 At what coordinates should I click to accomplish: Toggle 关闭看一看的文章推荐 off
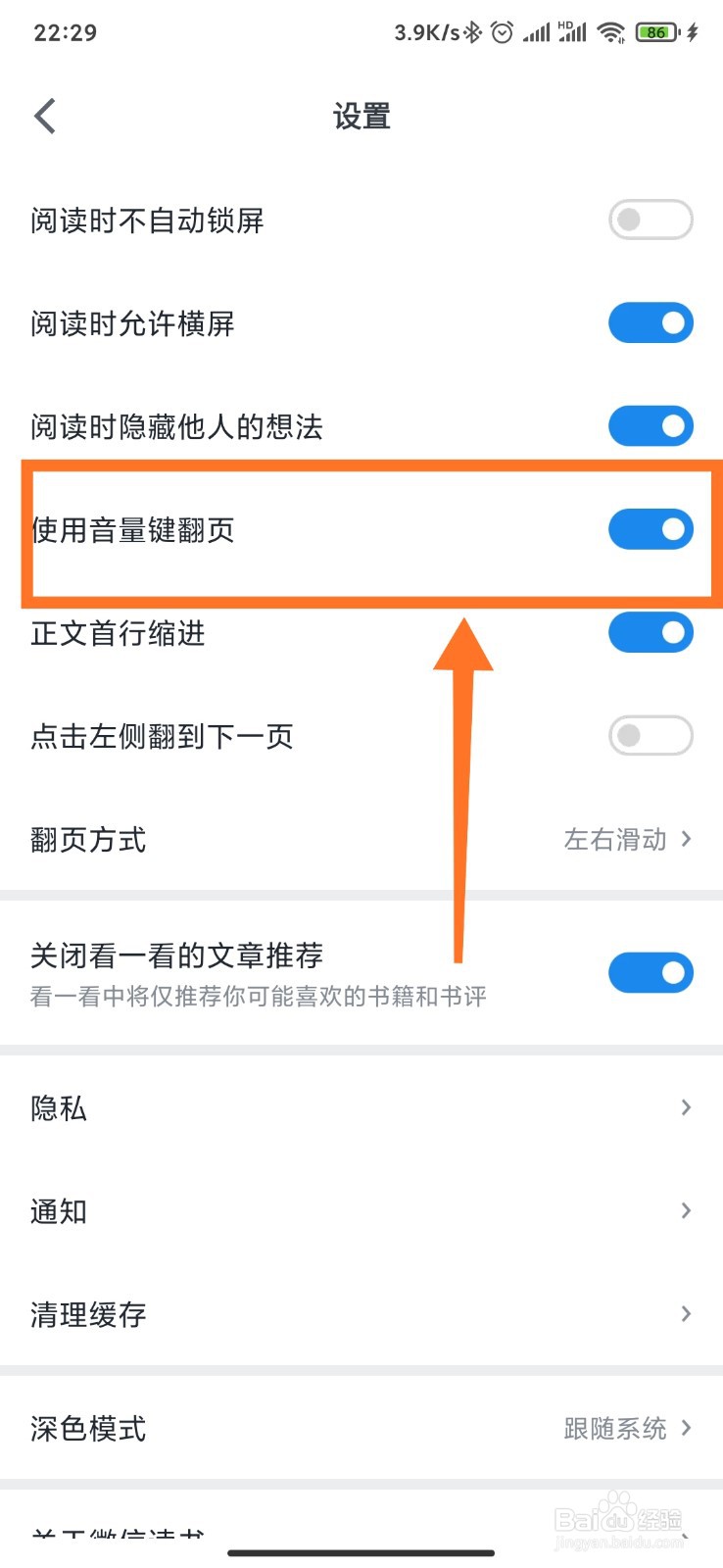[651, 972]
